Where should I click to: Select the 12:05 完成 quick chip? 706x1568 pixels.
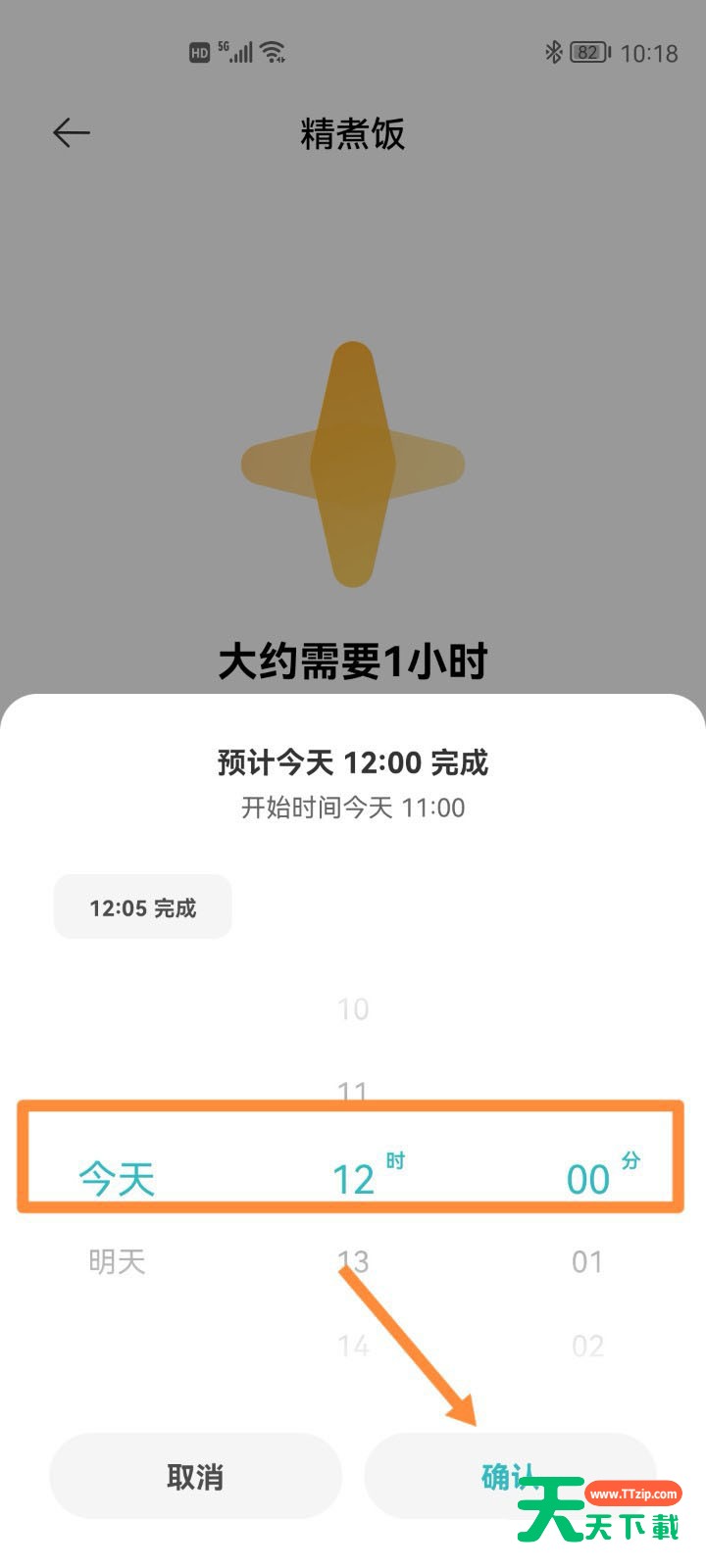143,907
